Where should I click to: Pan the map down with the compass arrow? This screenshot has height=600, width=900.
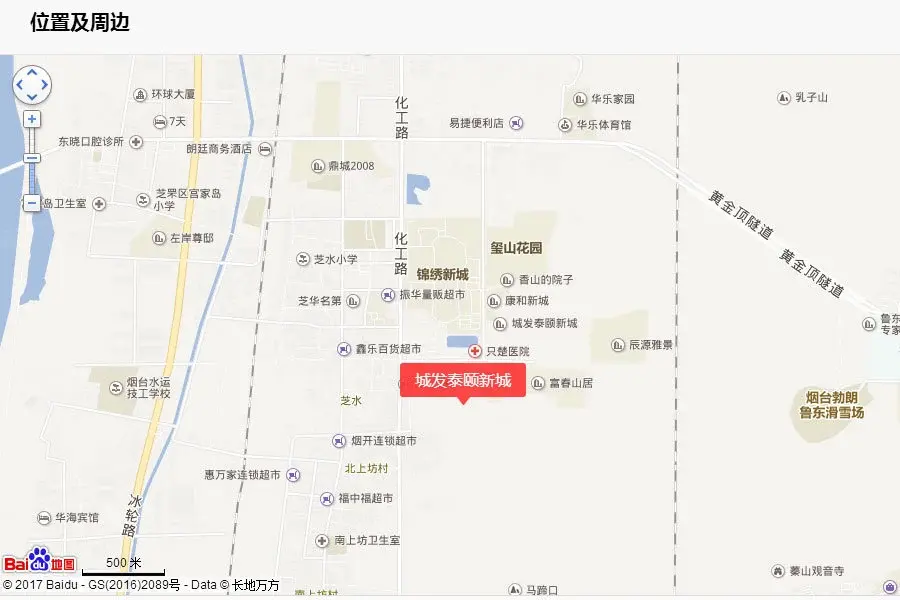point(32,97)
